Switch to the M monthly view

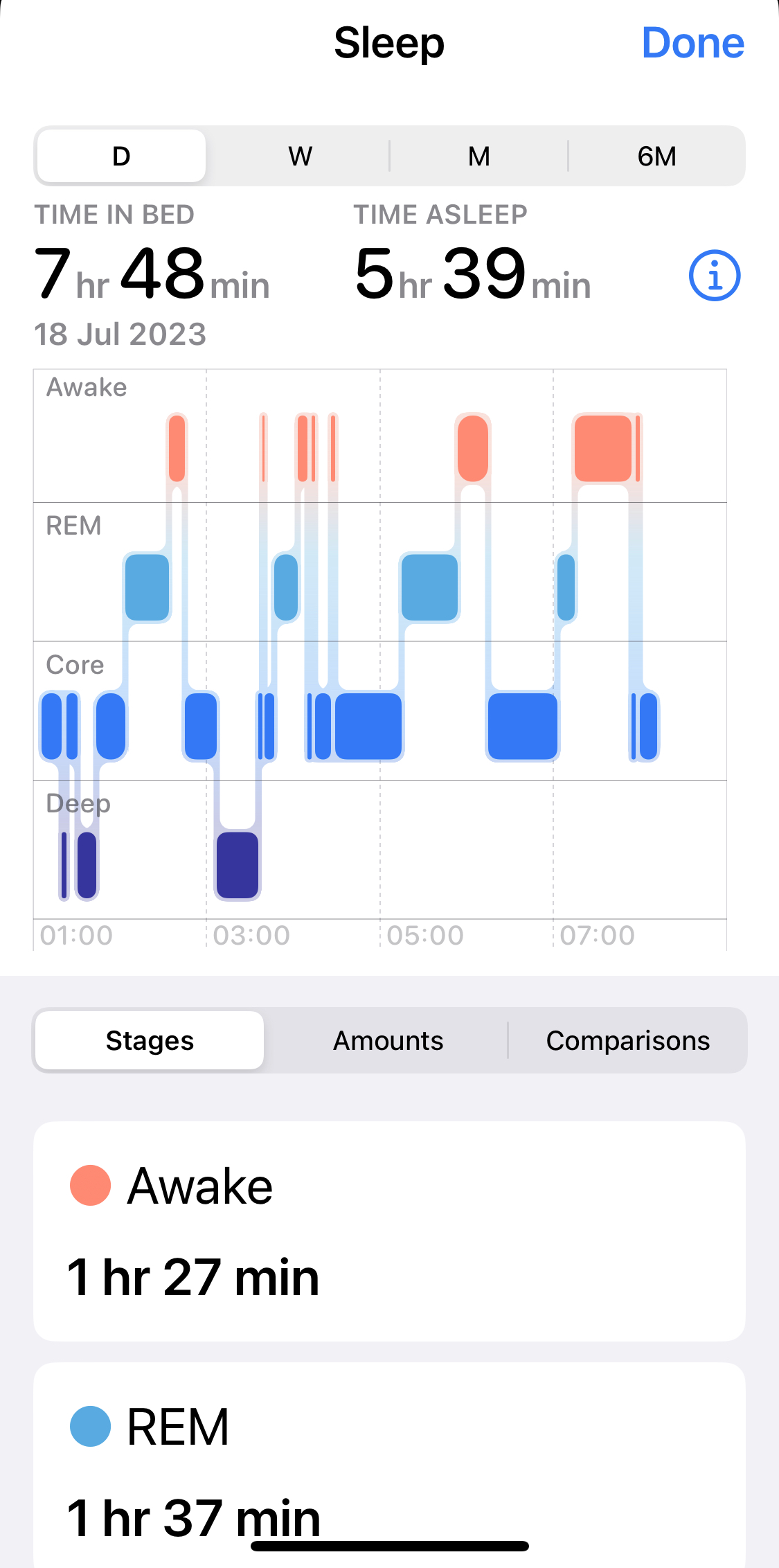coord(478,157)
